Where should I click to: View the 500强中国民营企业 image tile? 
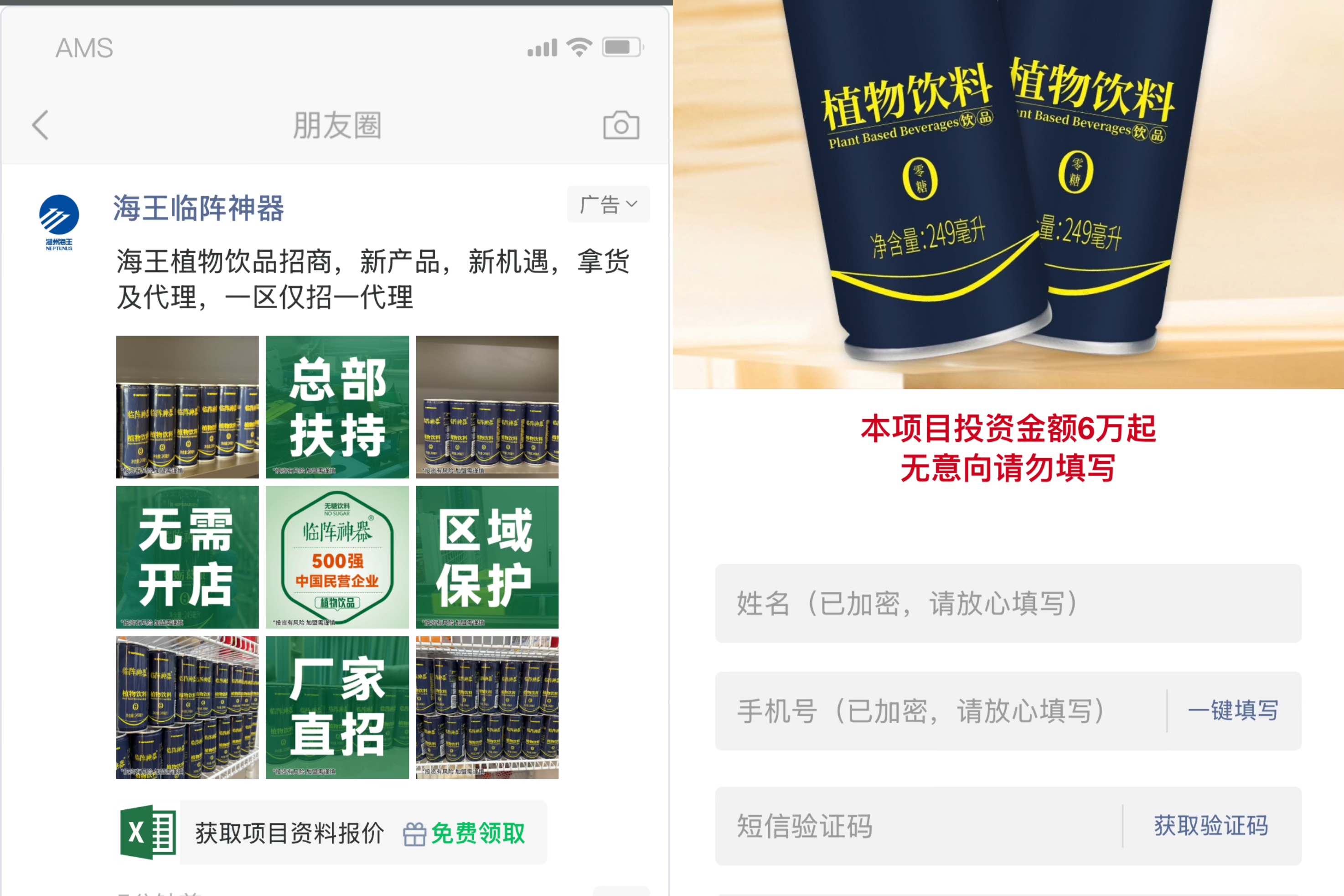pos(337,557)
